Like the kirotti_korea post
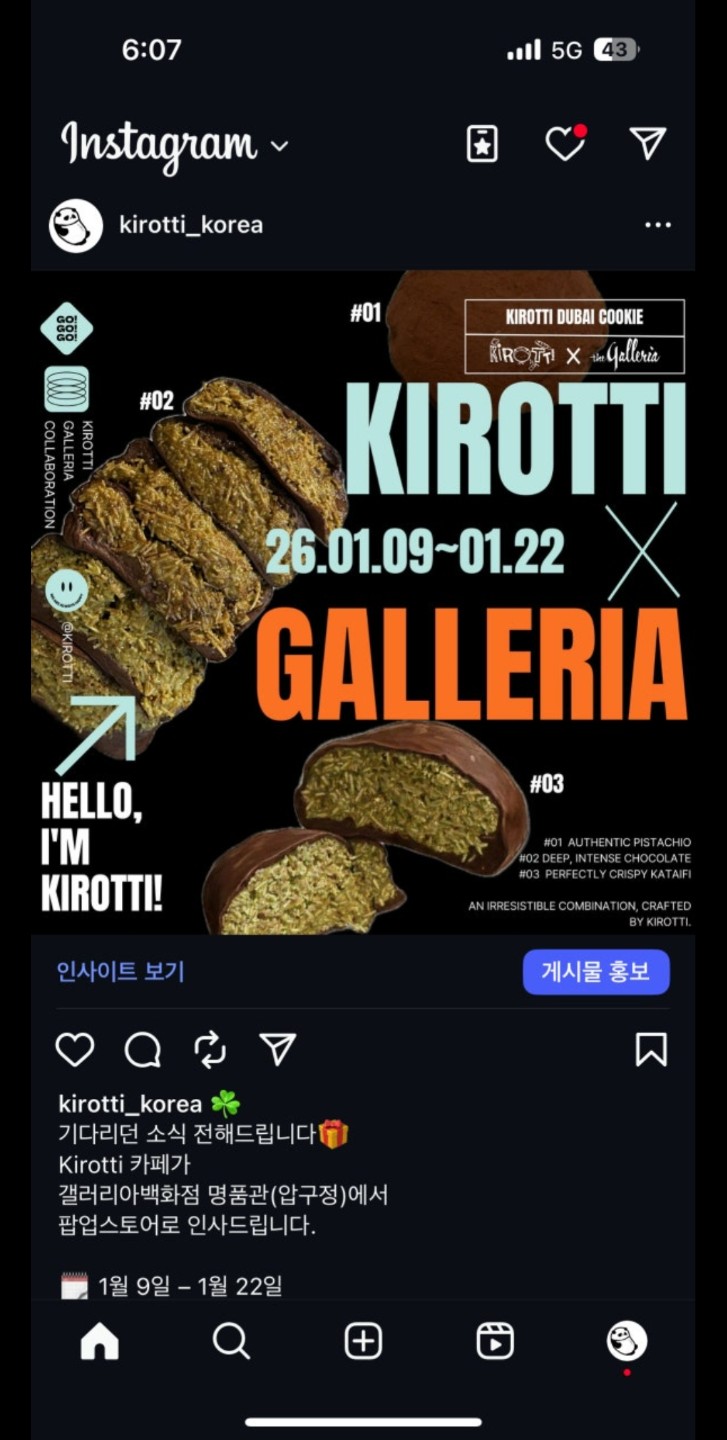Viewport: 727px width, 1440px height. coord(75,1050)
